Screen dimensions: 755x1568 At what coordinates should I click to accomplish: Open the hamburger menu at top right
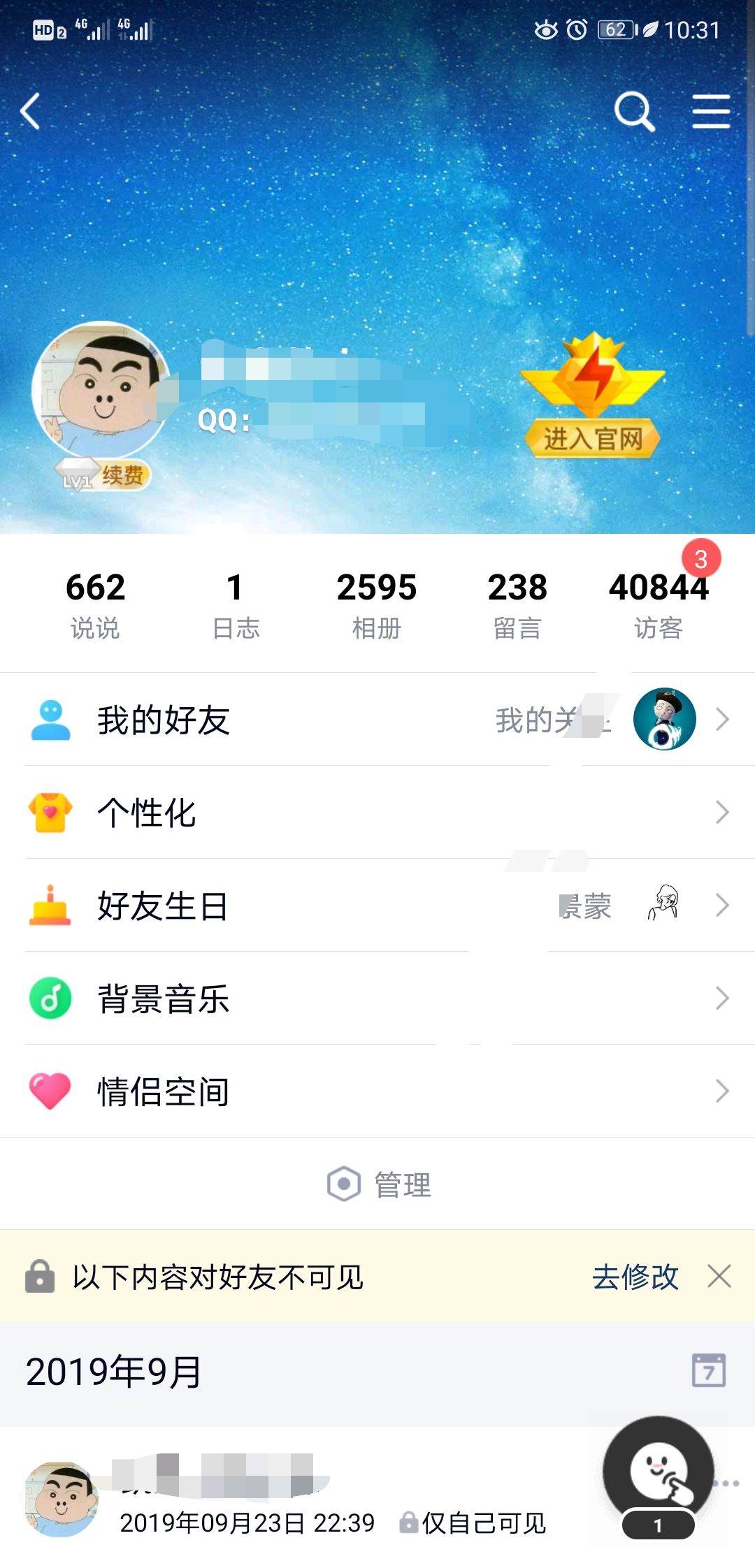coord(711,111)
